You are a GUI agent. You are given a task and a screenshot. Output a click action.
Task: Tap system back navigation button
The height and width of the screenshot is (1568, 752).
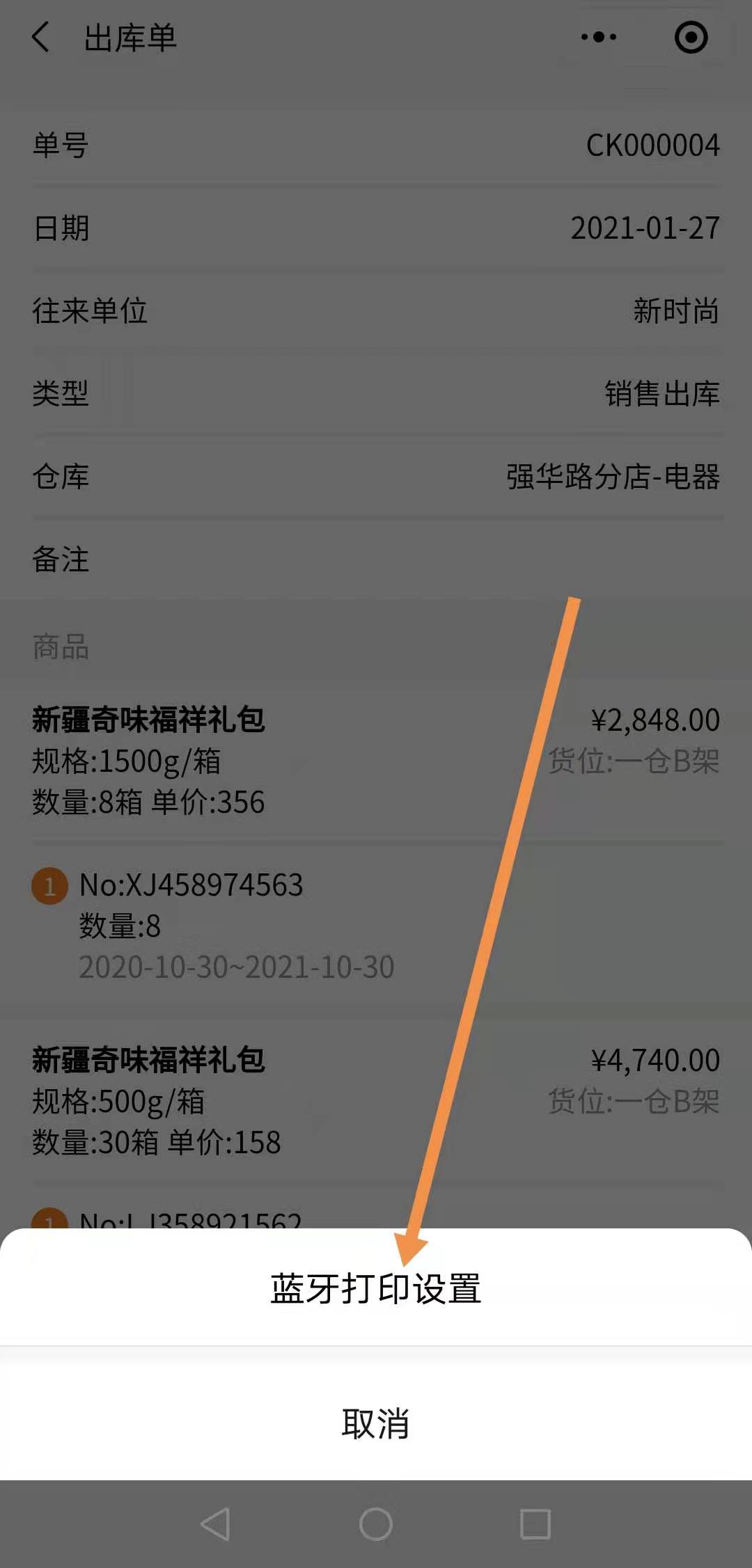pos(216,1524)
